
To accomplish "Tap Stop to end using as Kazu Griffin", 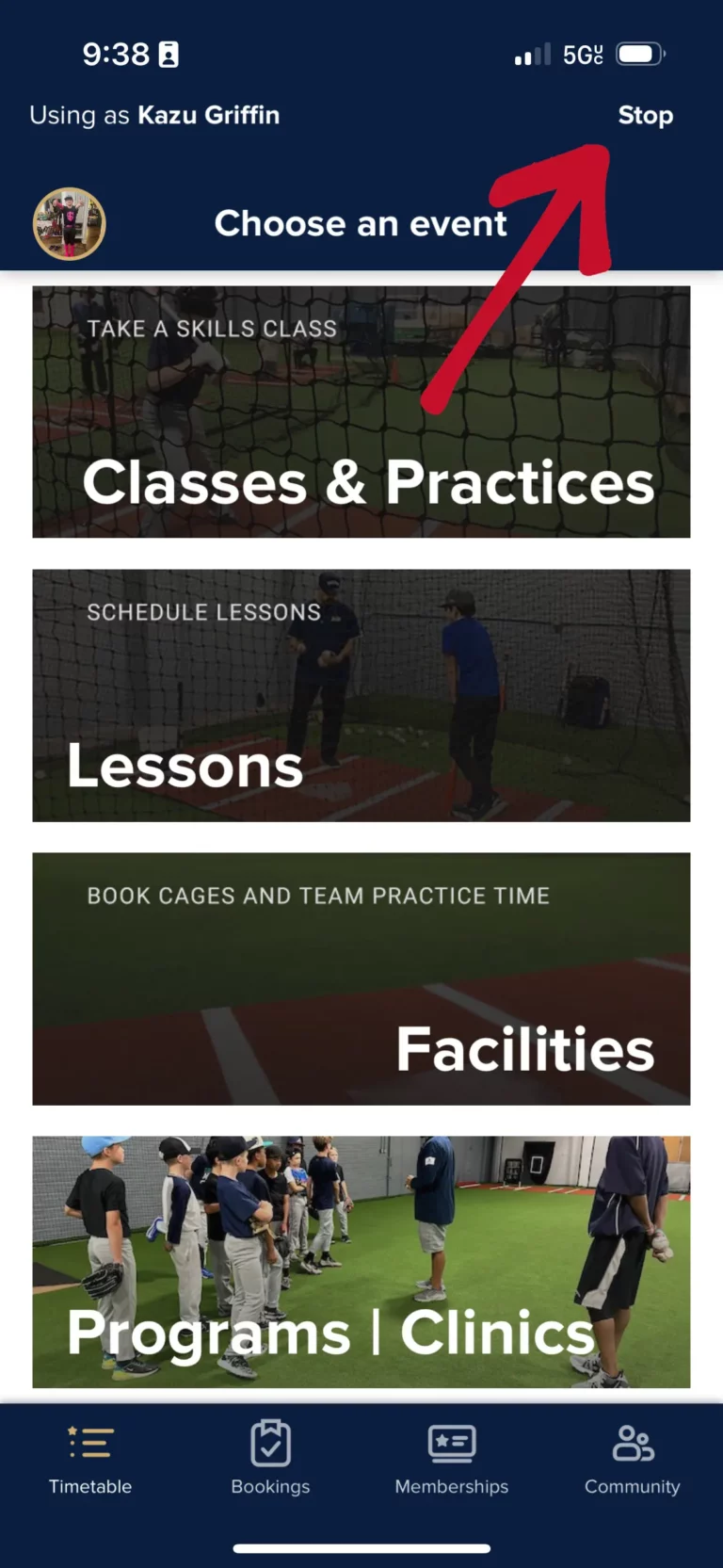I will coord(645,115).
